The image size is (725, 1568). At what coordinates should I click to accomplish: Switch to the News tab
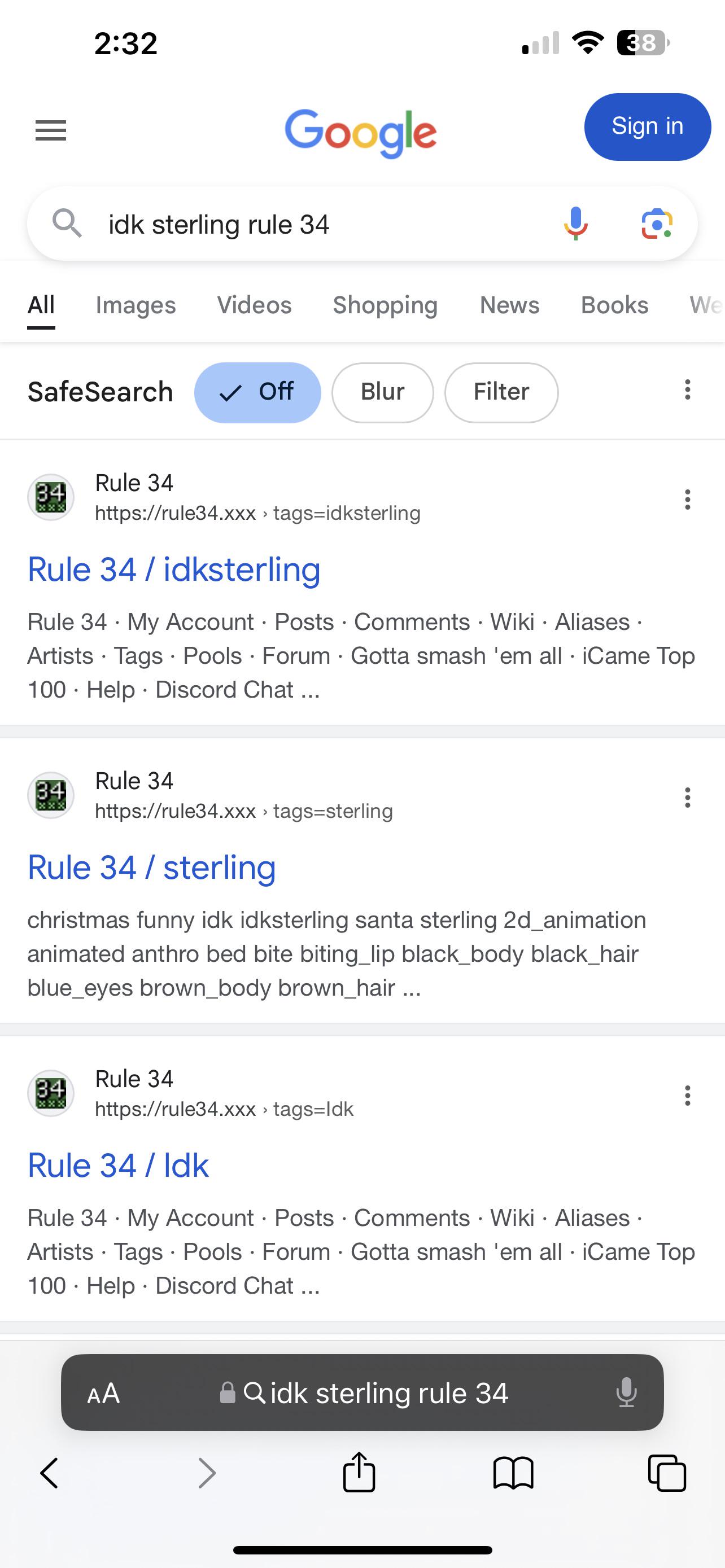click(509, 305)
